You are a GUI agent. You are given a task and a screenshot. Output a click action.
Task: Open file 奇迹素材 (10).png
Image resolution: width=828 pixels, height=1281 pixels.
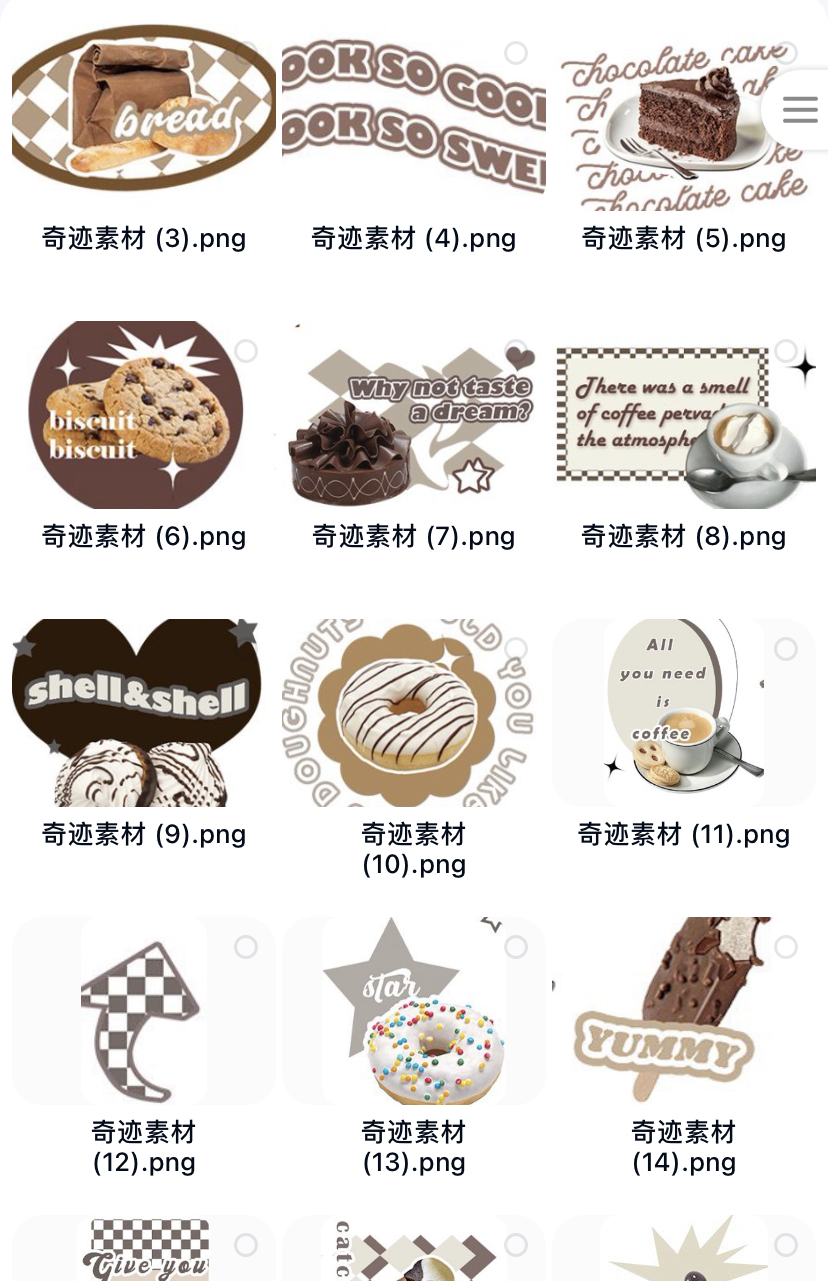(413, 712)
